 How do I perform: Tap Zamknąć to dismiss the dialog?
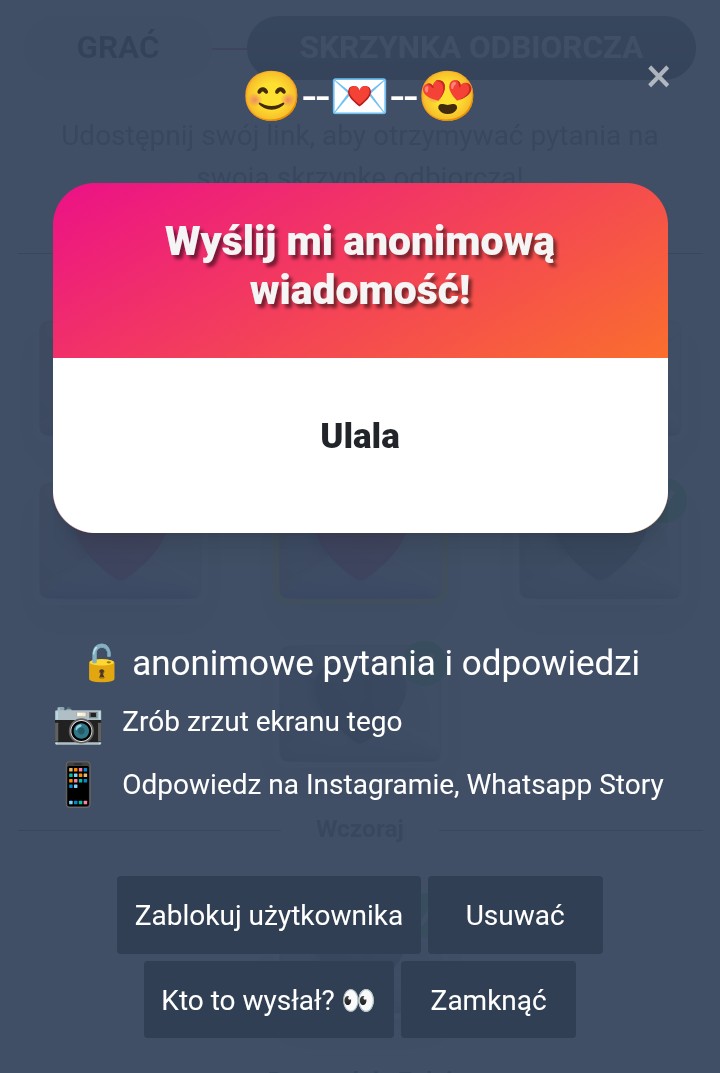[488, 1000]
